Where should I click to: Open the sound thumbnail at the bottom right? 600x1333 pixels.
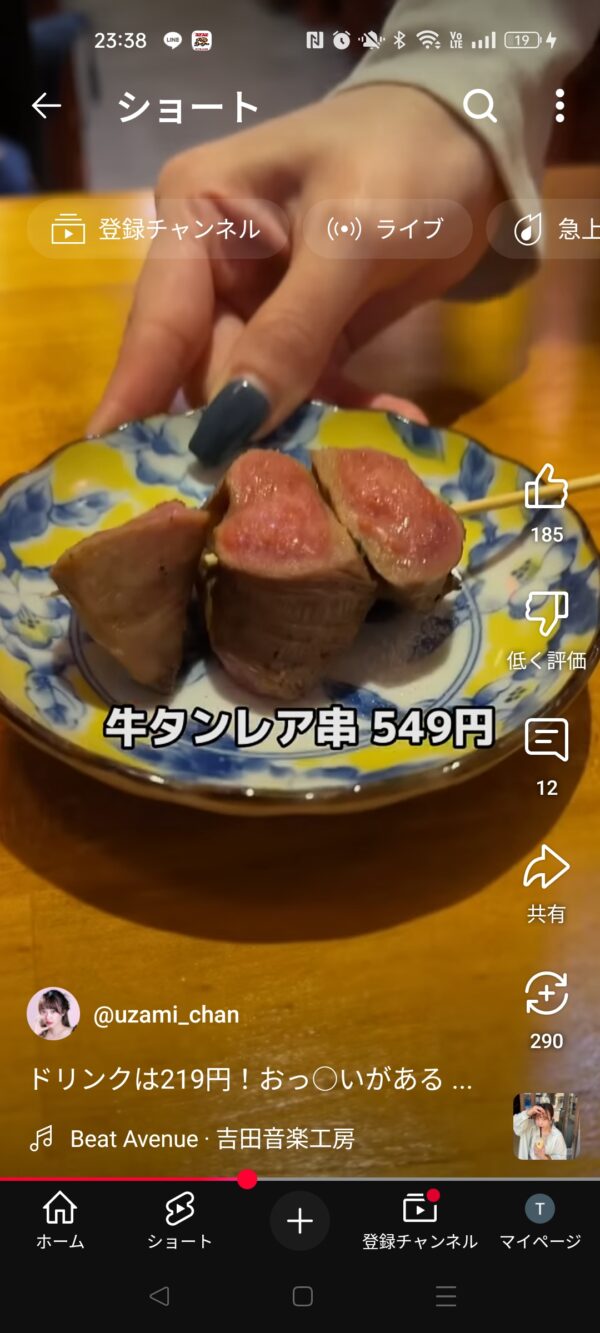[546, 1126]
